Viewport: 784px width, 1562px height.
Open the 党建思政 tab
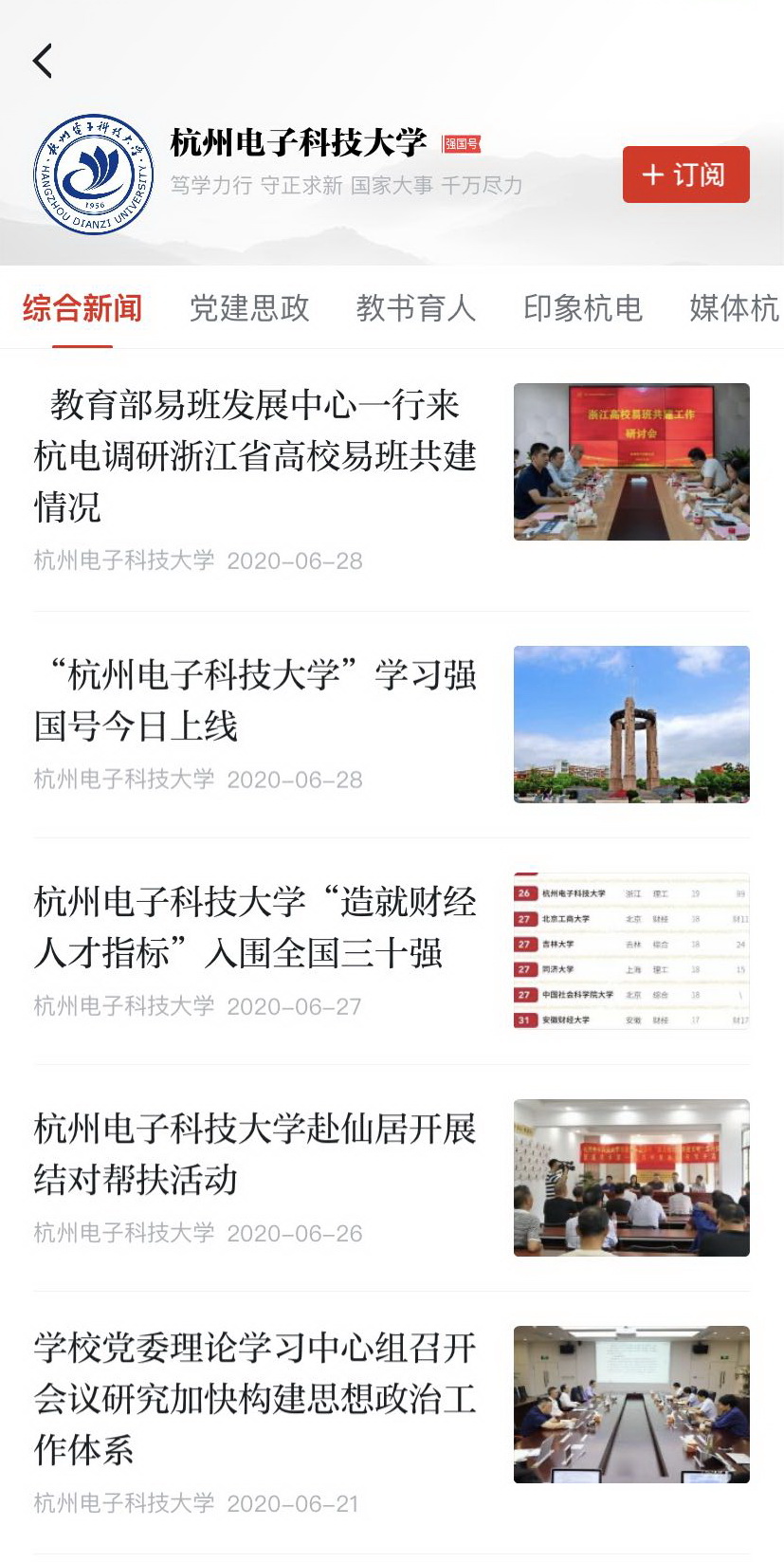(x=249, y=308)
